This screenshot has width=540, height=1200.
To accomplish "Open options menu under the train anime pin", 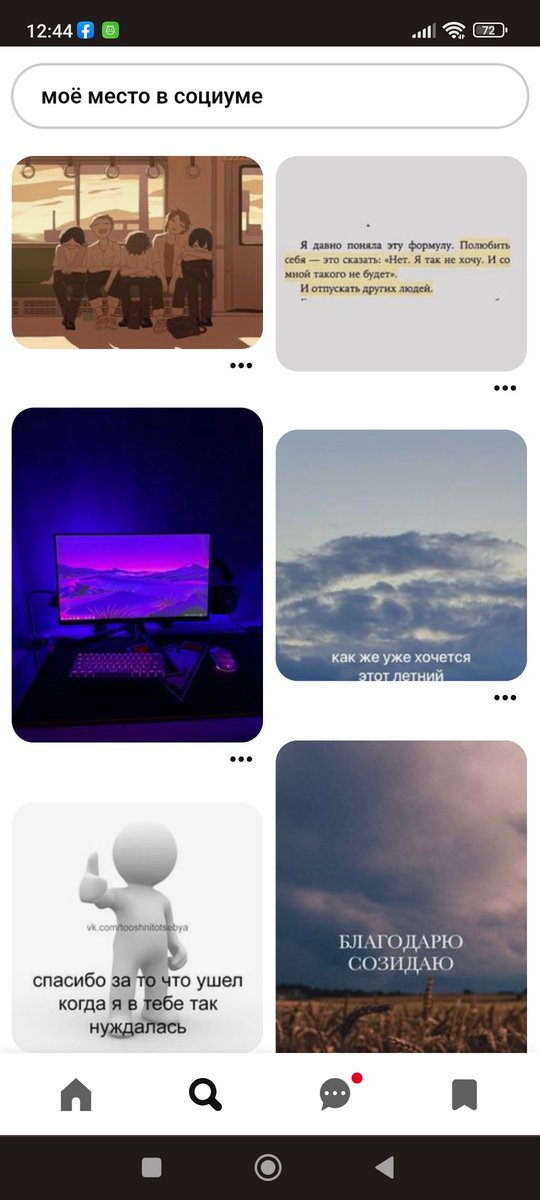I will (241, 366).
